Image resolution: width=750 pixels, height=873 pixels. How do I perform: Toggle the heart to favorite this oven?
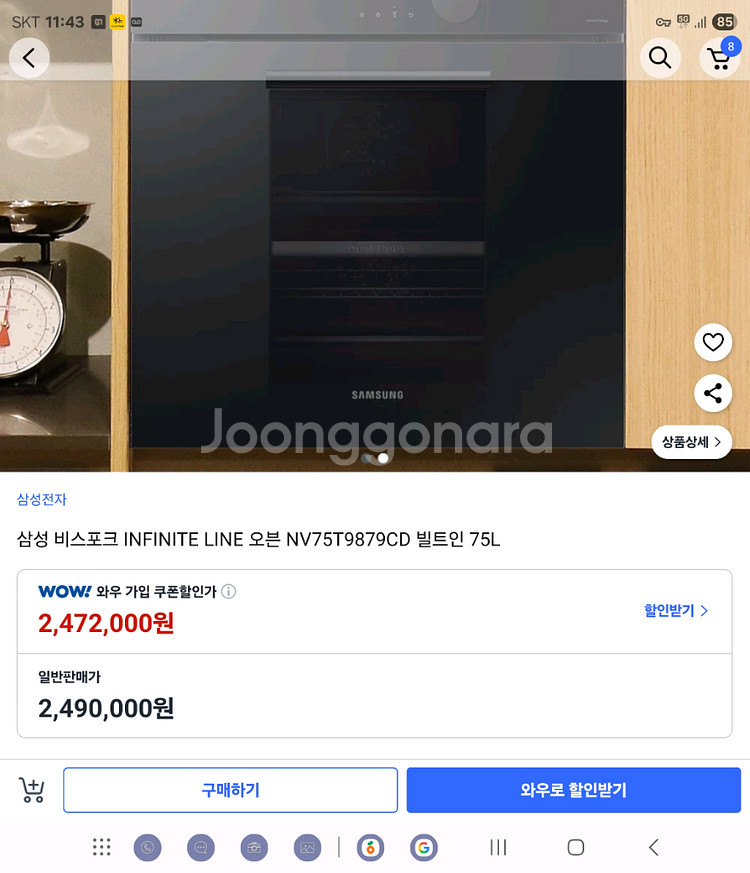713,342
